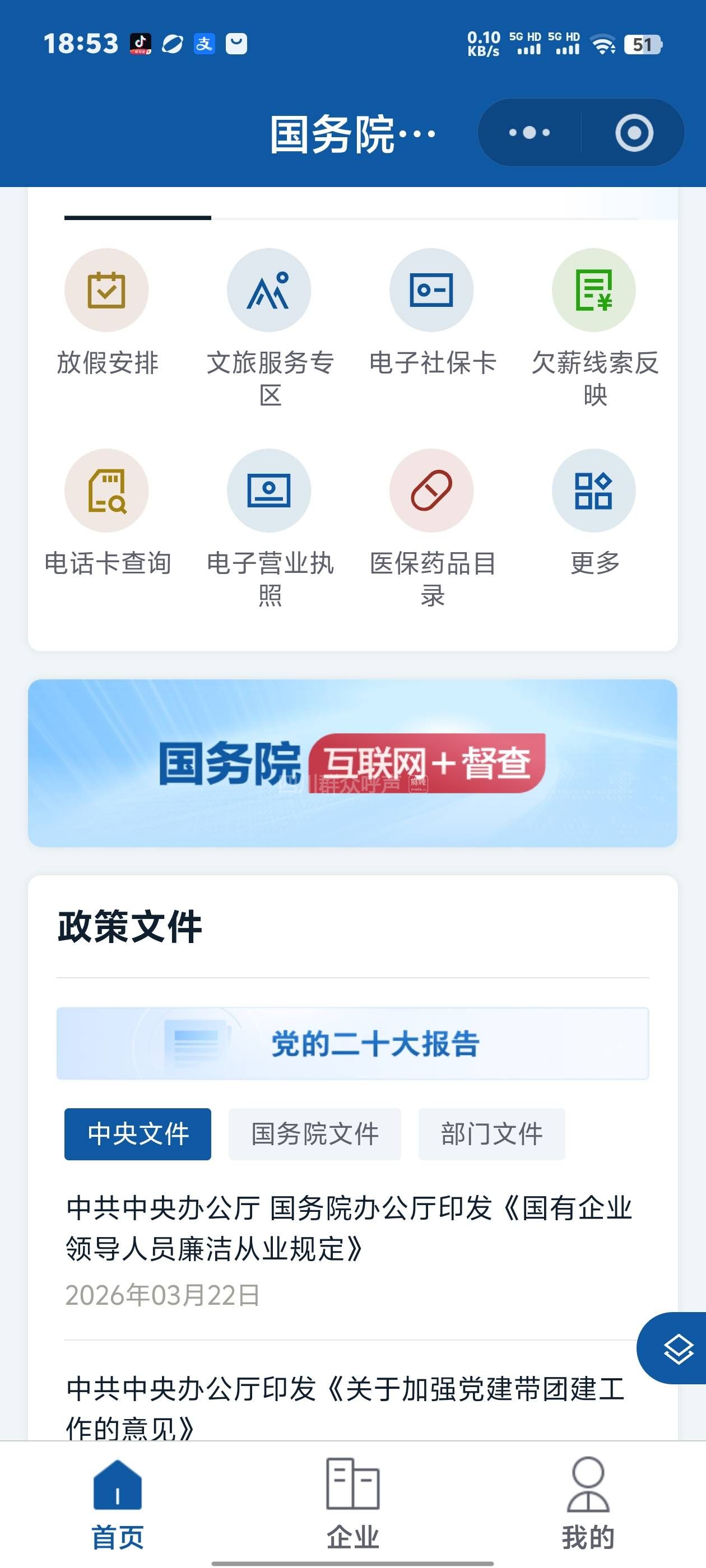The image size is (706, 1568).
Task: Switch to the 企业 tab
Action: (x=352, y=1502)
